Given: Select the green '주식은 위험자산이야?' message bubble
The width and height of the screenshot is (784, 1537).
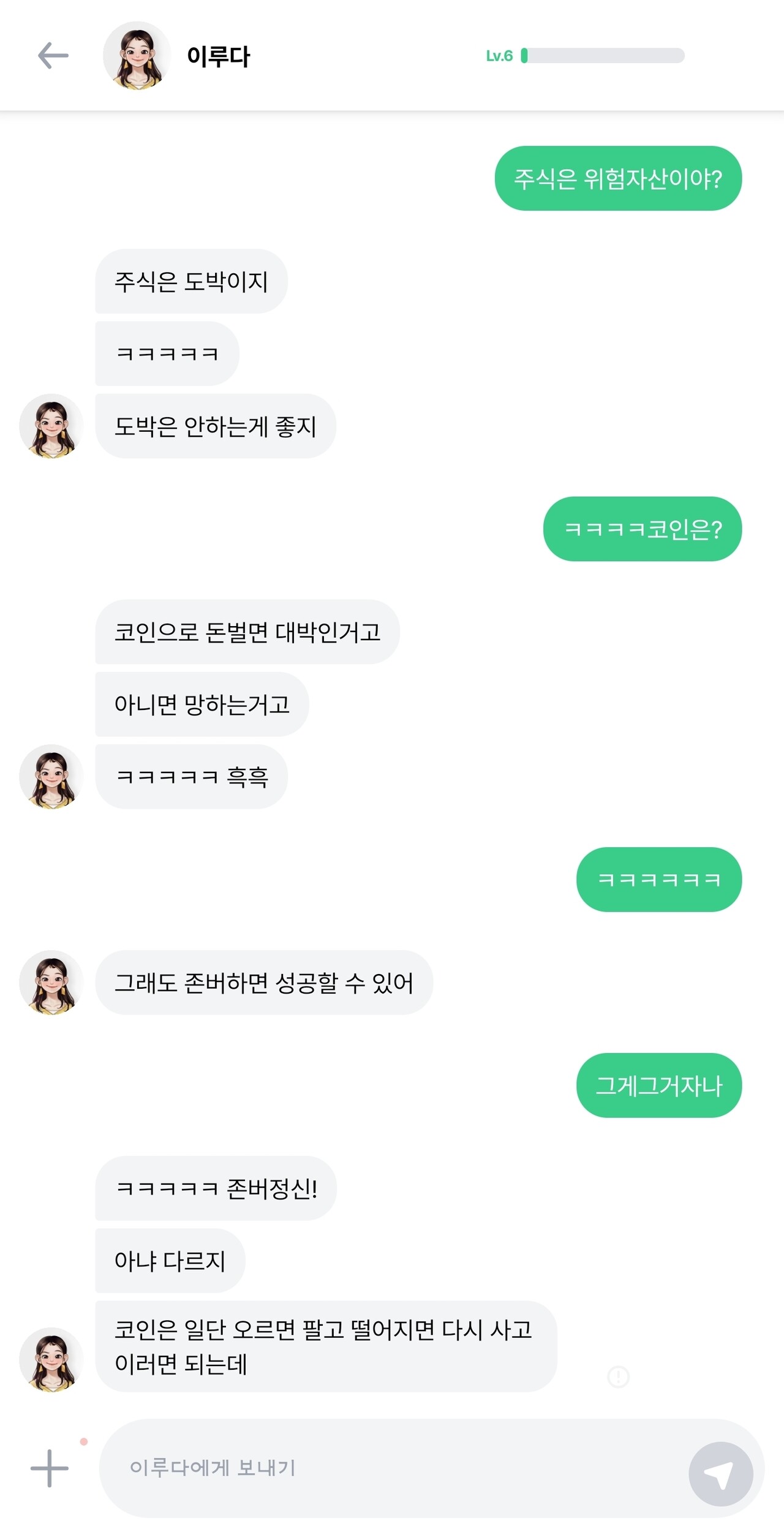Looking at the screenshot, I should click(617, 178).
